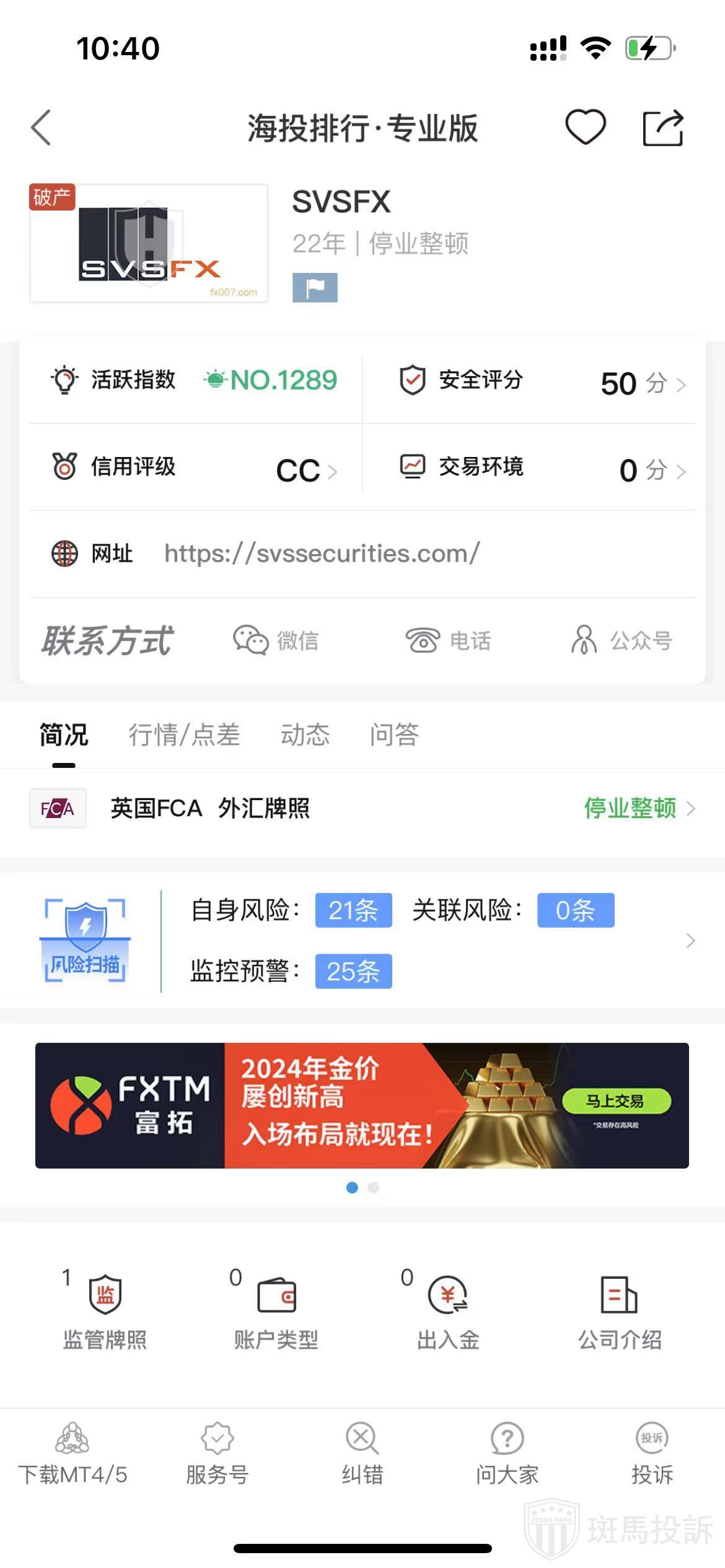The image size is (725, 1568).
Task: Open the FXTM 富拓 banner
Action: (362, 1105)
